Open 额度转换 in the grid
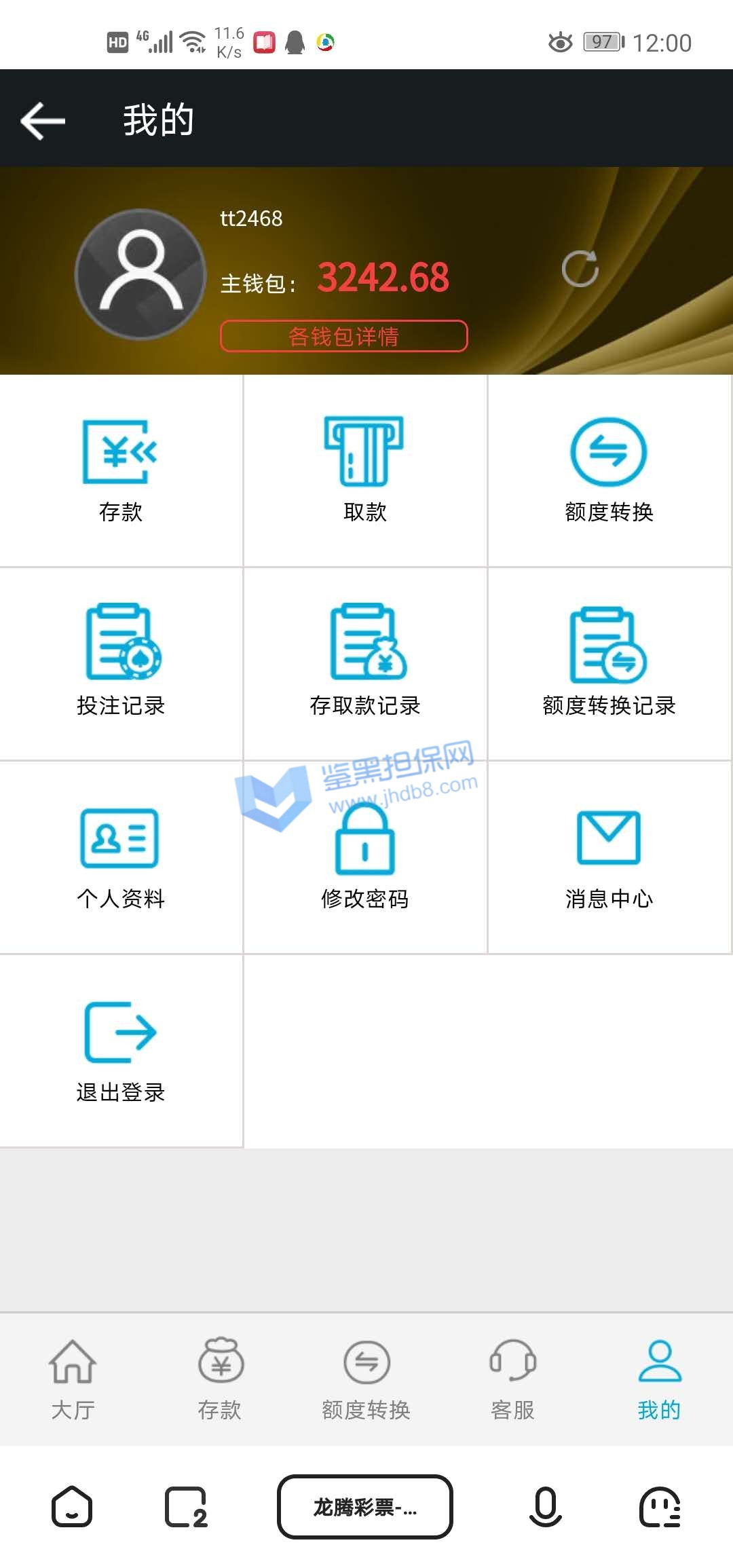This screenshot has width=733, height=1568. [609, 470]
